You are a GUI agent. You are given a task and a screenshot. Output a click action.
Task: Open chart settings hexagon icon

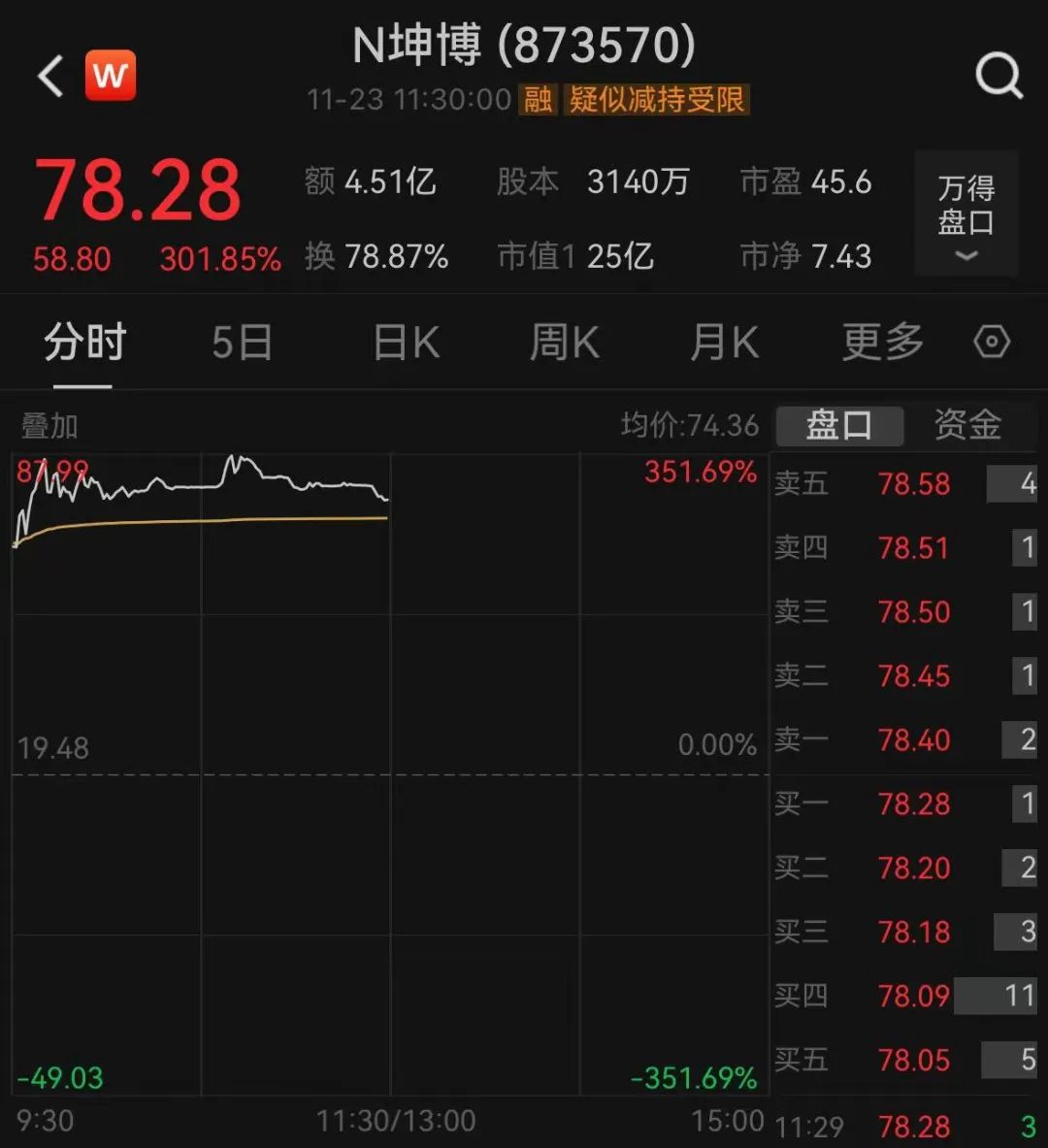pos(992,342)
